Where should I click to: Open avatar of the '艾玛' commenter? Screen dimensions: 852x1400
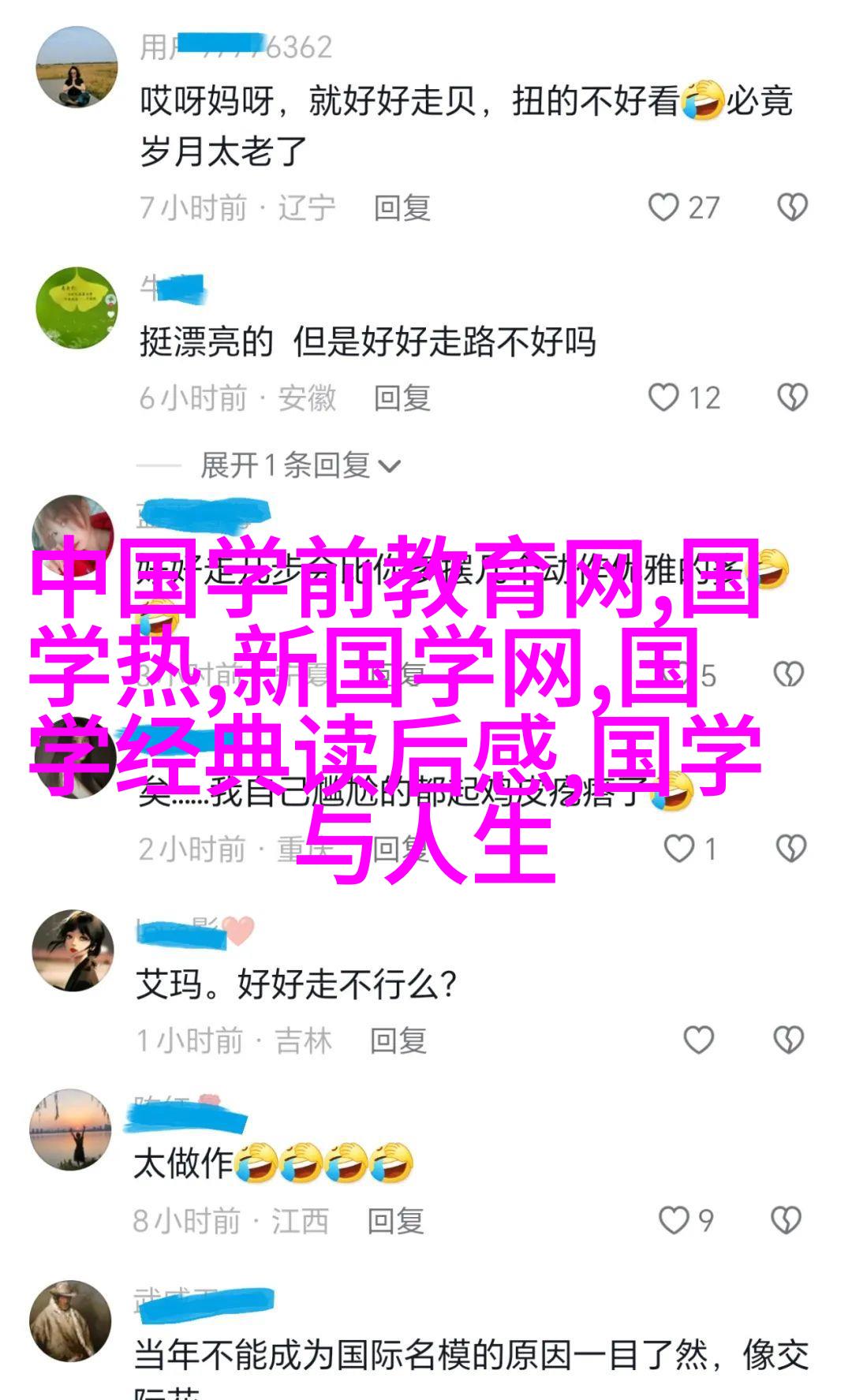coord(73,950)
